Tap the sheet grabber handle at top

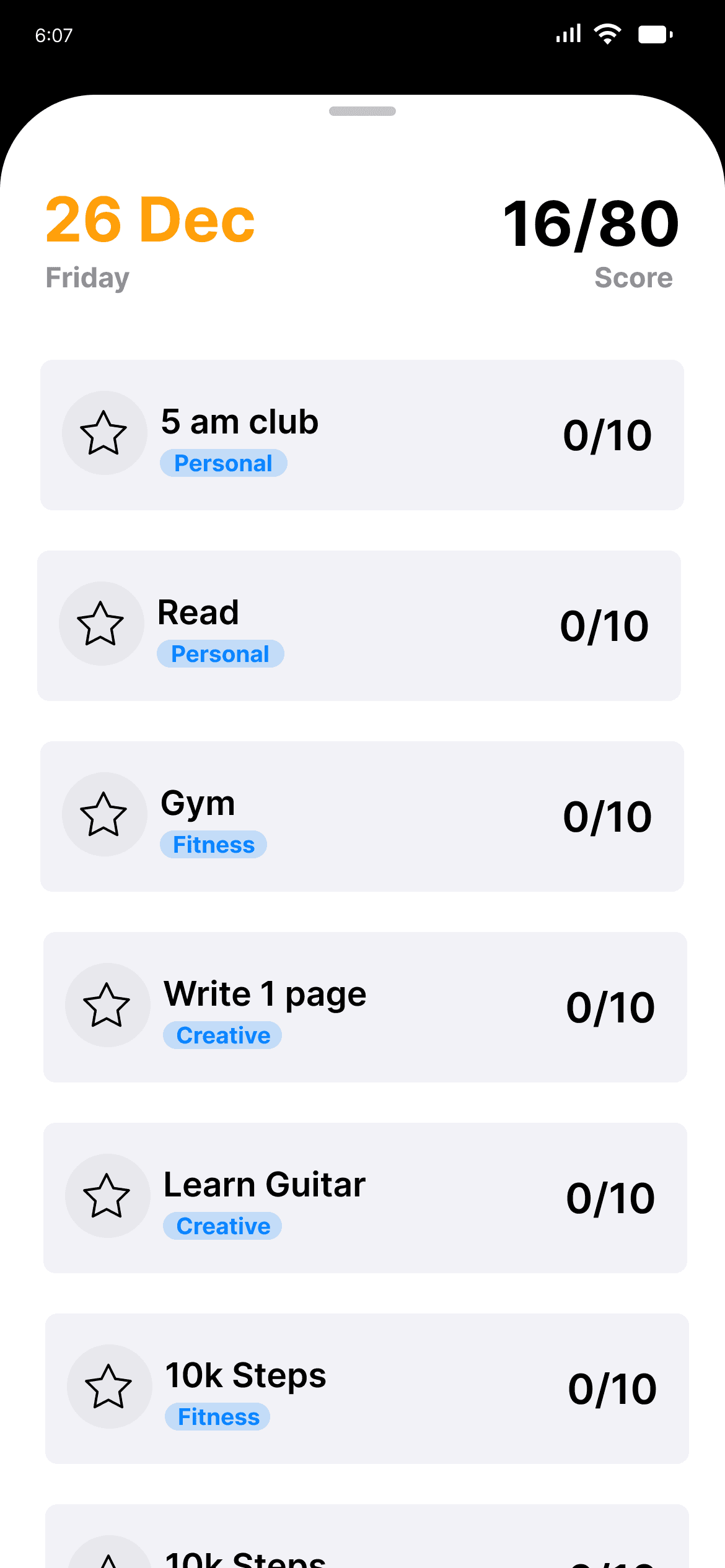tap(362, 111)
